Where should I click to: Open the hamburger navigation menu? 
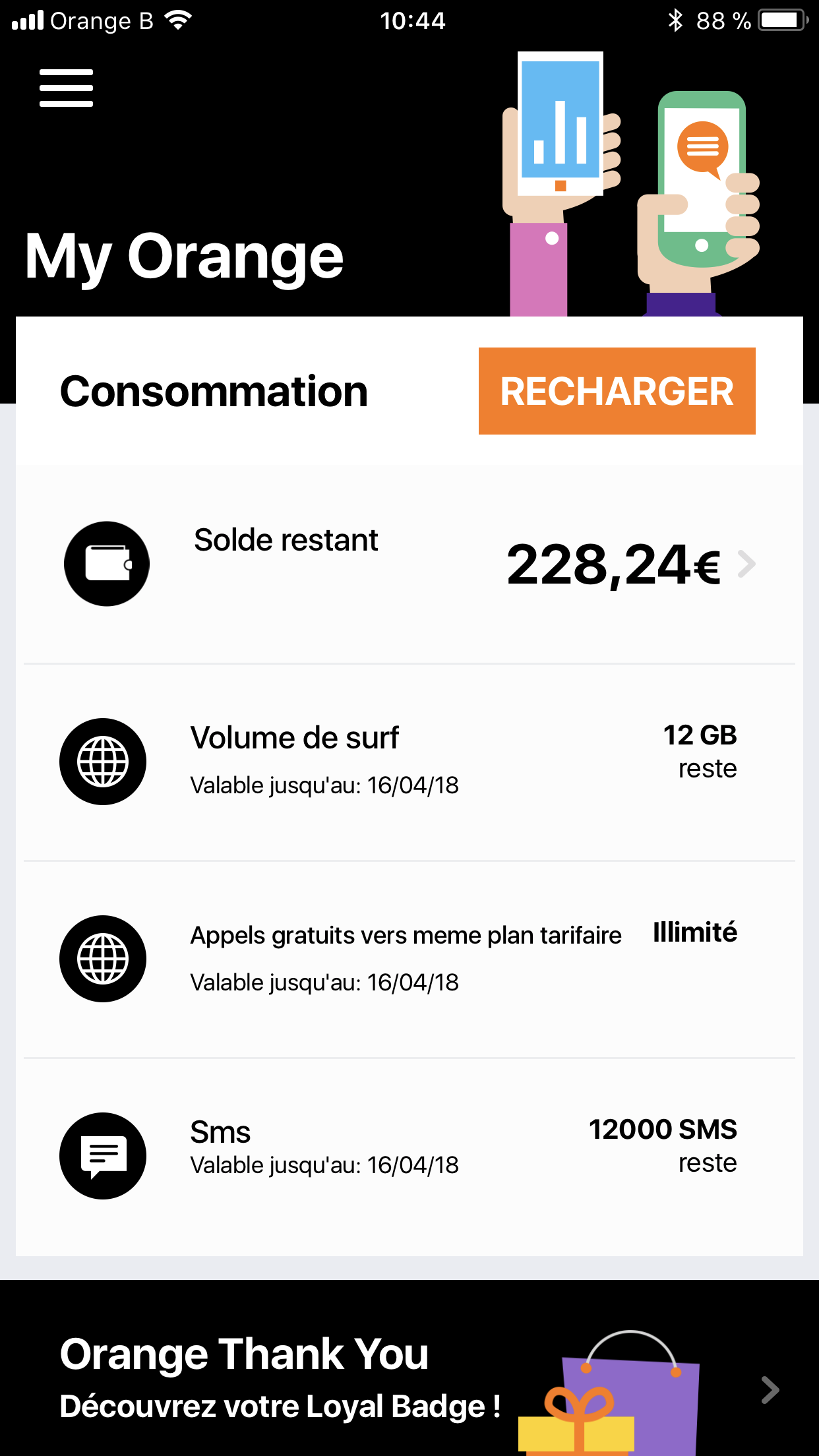pyautogui.click(x=66, y=88)
